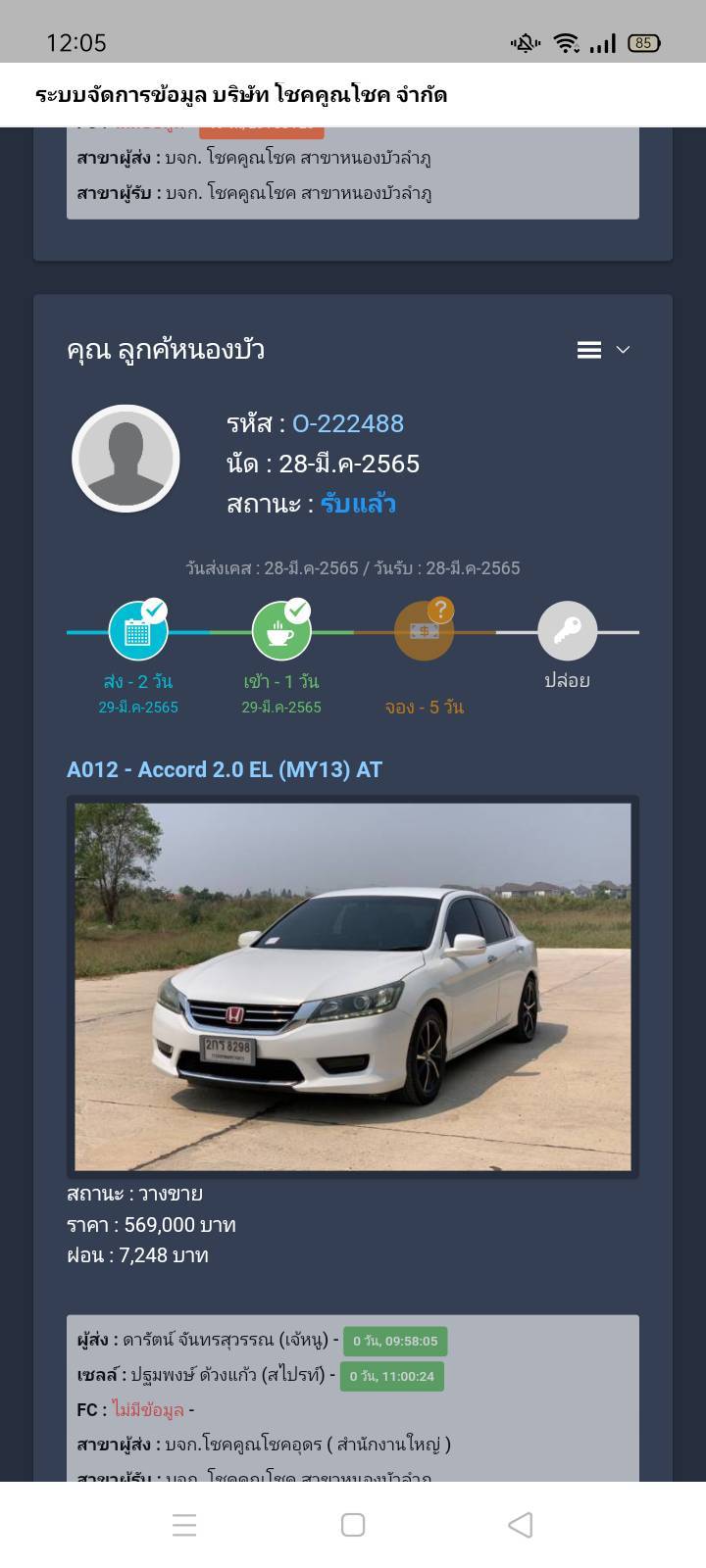Select the ปล่อย key step

coord(568,631)
